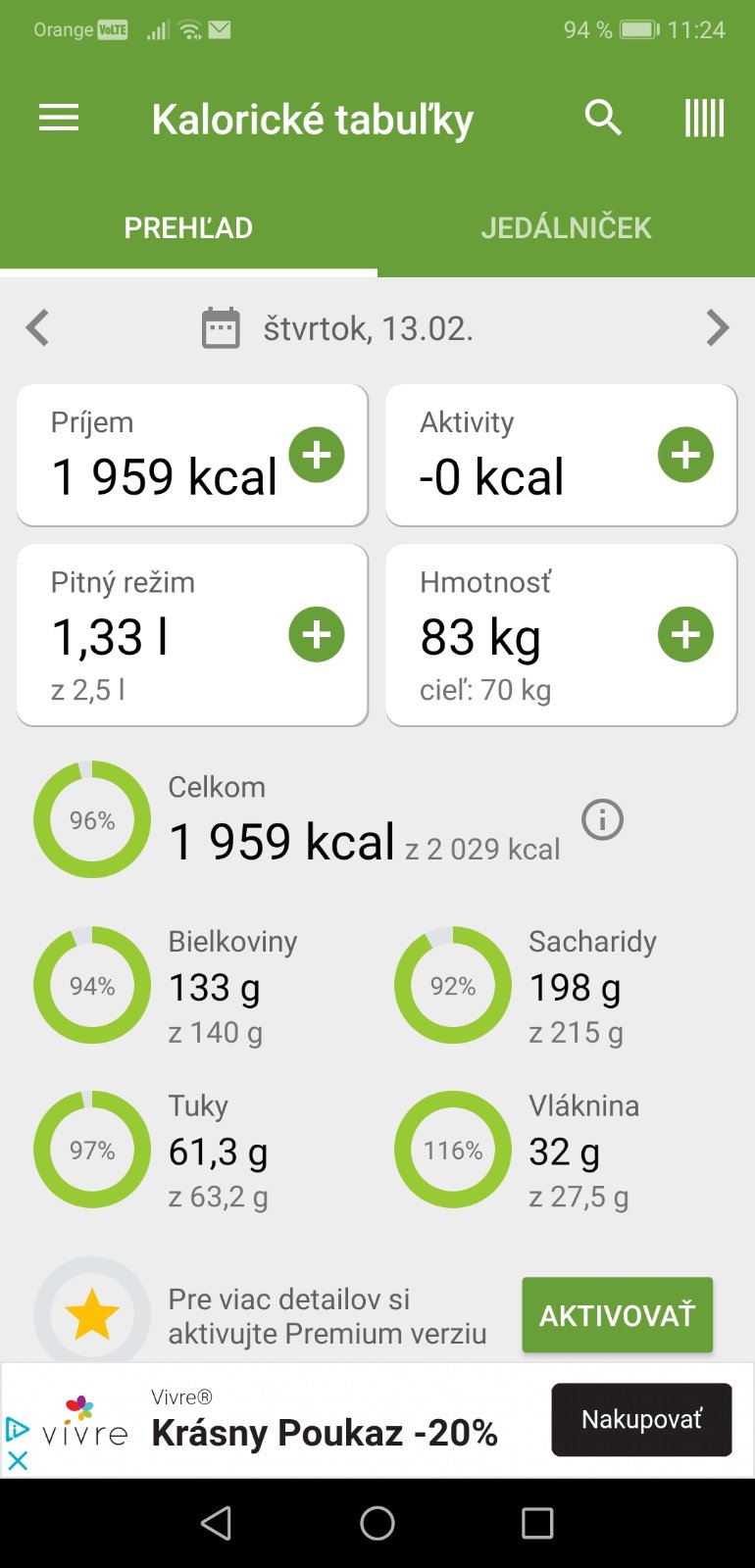The width and height of the screenshot is (755, 1568).
Task: Show info about Celkom calories
Action: coord(602,819)
